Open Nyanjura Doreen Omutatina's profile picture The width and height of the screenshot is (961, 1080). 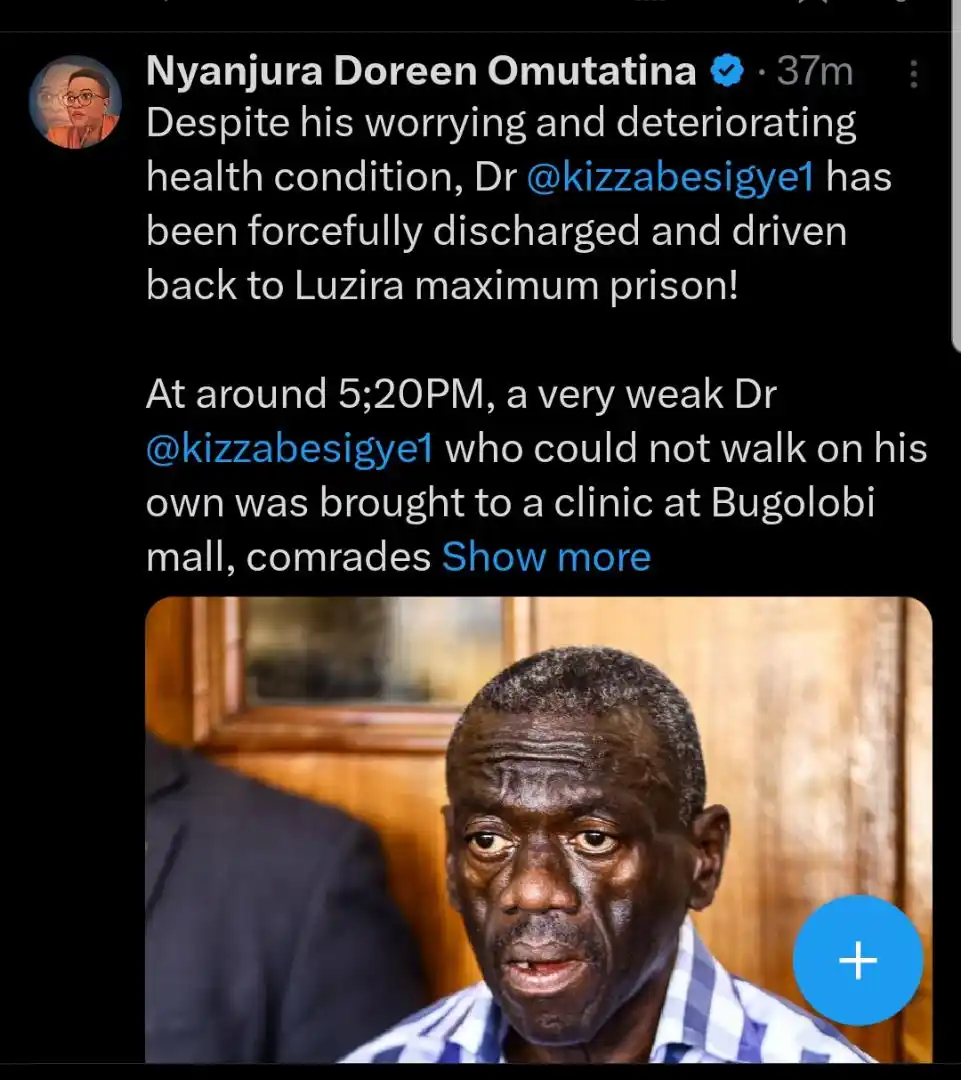(x=75, y=103)
